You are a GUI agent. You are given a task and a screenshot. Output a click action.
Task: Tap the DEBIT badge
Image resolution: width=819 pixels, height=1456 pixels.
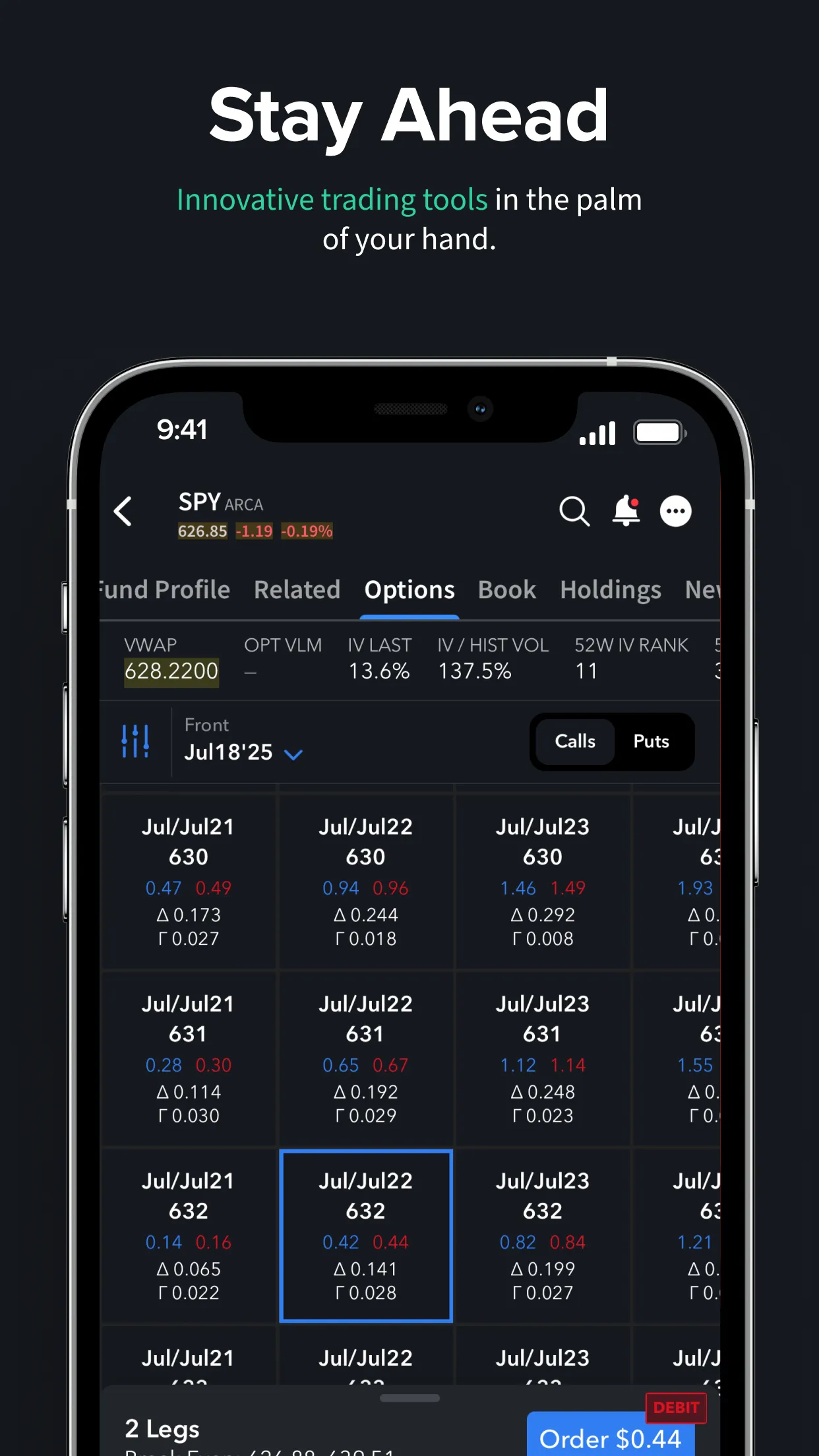tap(676, 1408)
